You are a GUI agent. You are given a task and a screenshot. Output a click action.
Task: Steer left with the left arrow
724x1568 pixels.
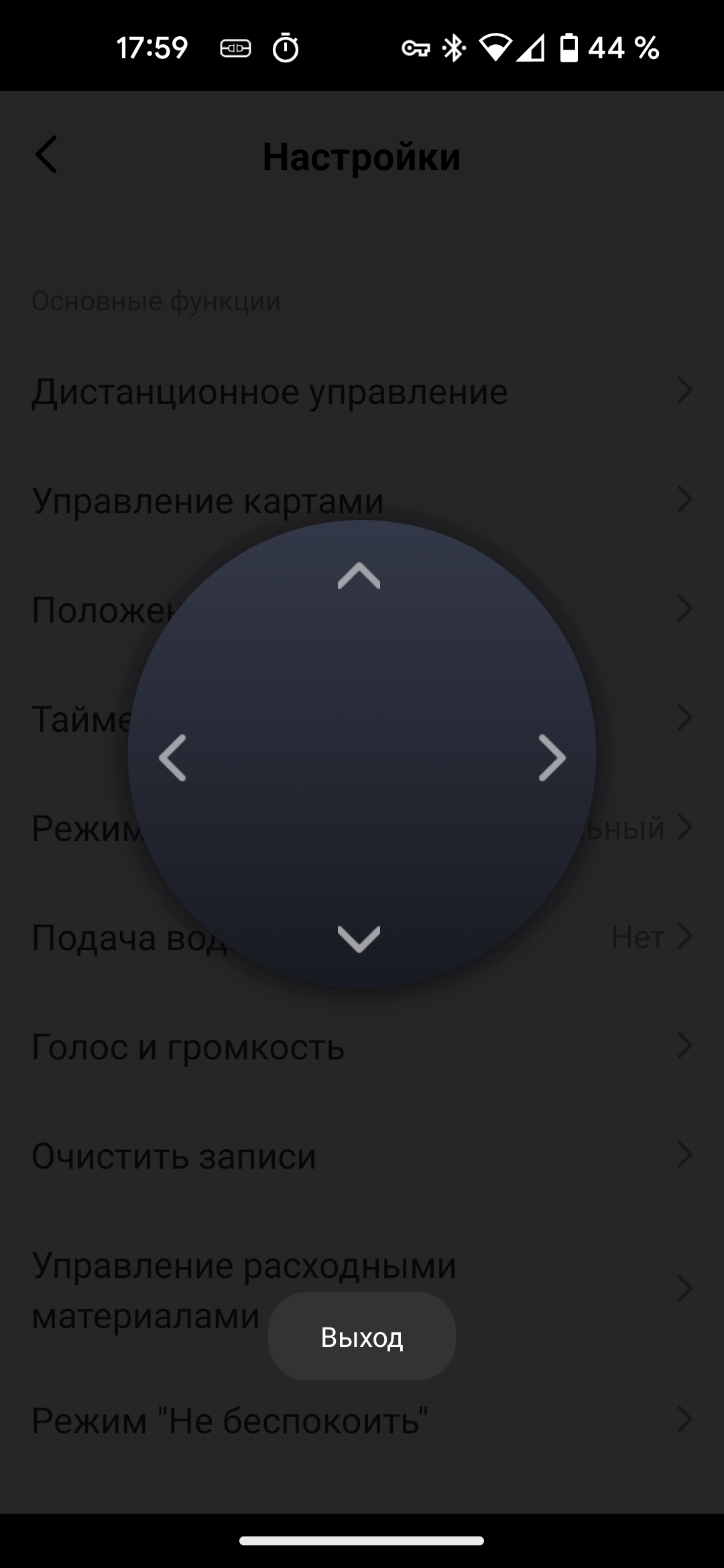pos(172,758)
